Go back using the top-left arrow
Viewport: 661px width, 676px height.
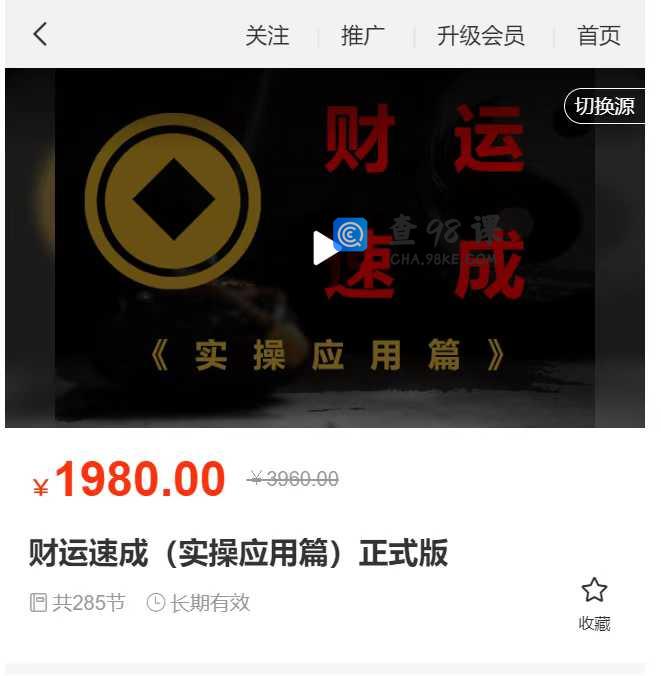click(x=40, y=34)
